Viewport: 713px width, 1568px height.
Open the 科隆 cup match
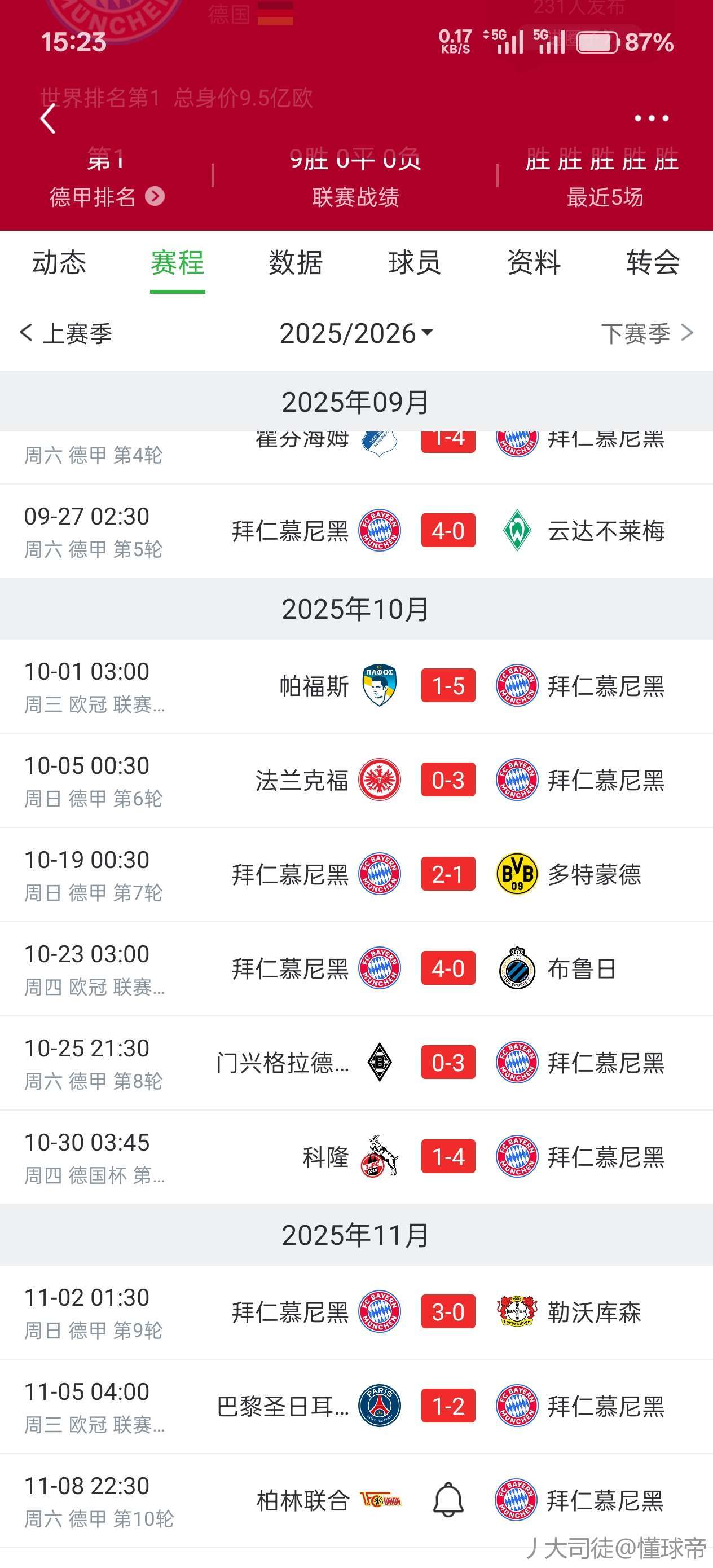pos(447,1156)
